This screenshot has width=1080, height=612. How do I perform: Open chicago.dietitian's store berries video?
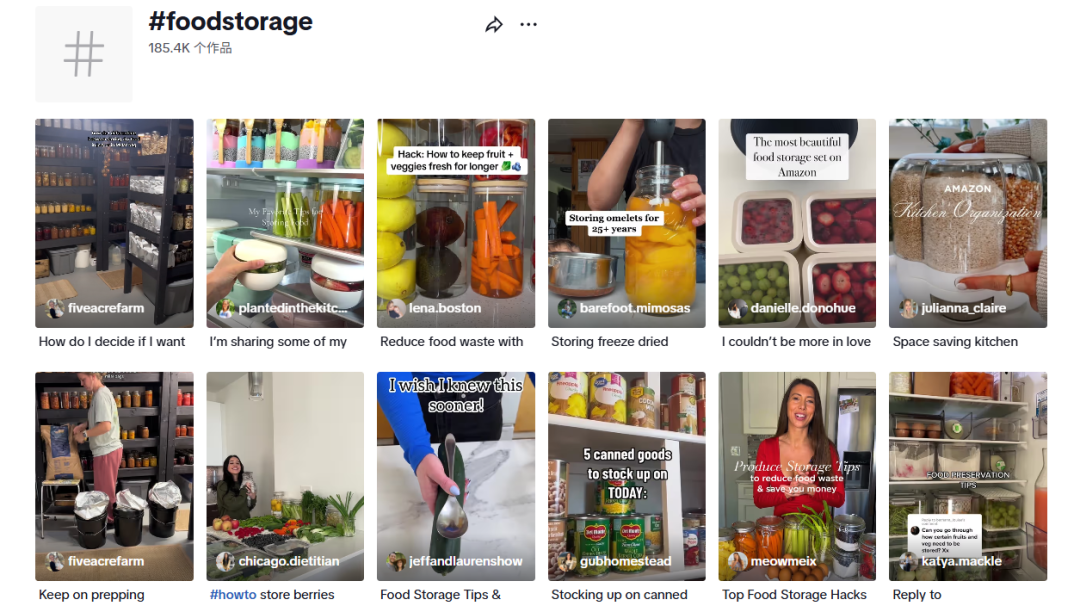pos(285,476)
